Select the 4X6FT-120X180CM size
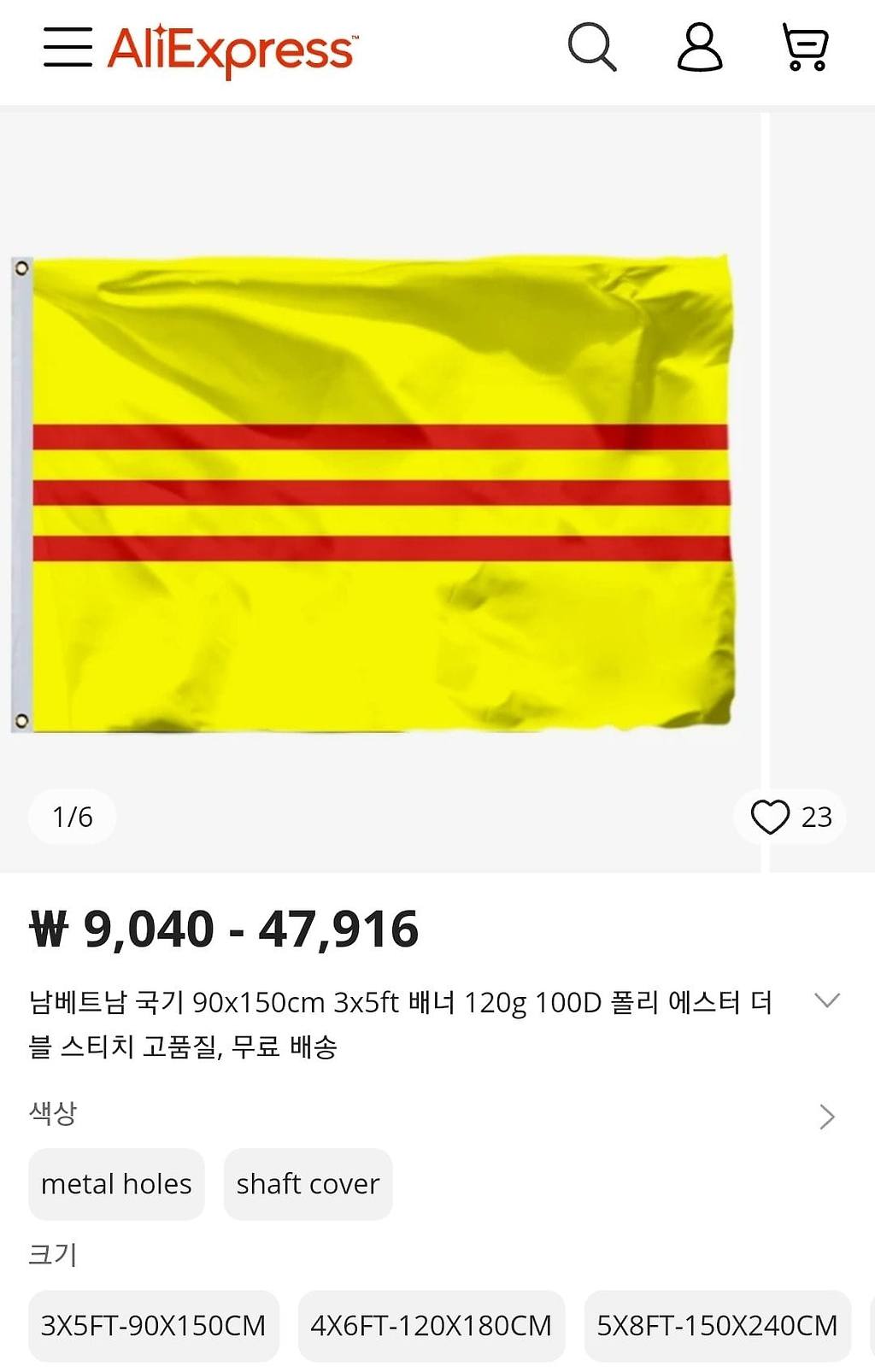 [431, 1327]
